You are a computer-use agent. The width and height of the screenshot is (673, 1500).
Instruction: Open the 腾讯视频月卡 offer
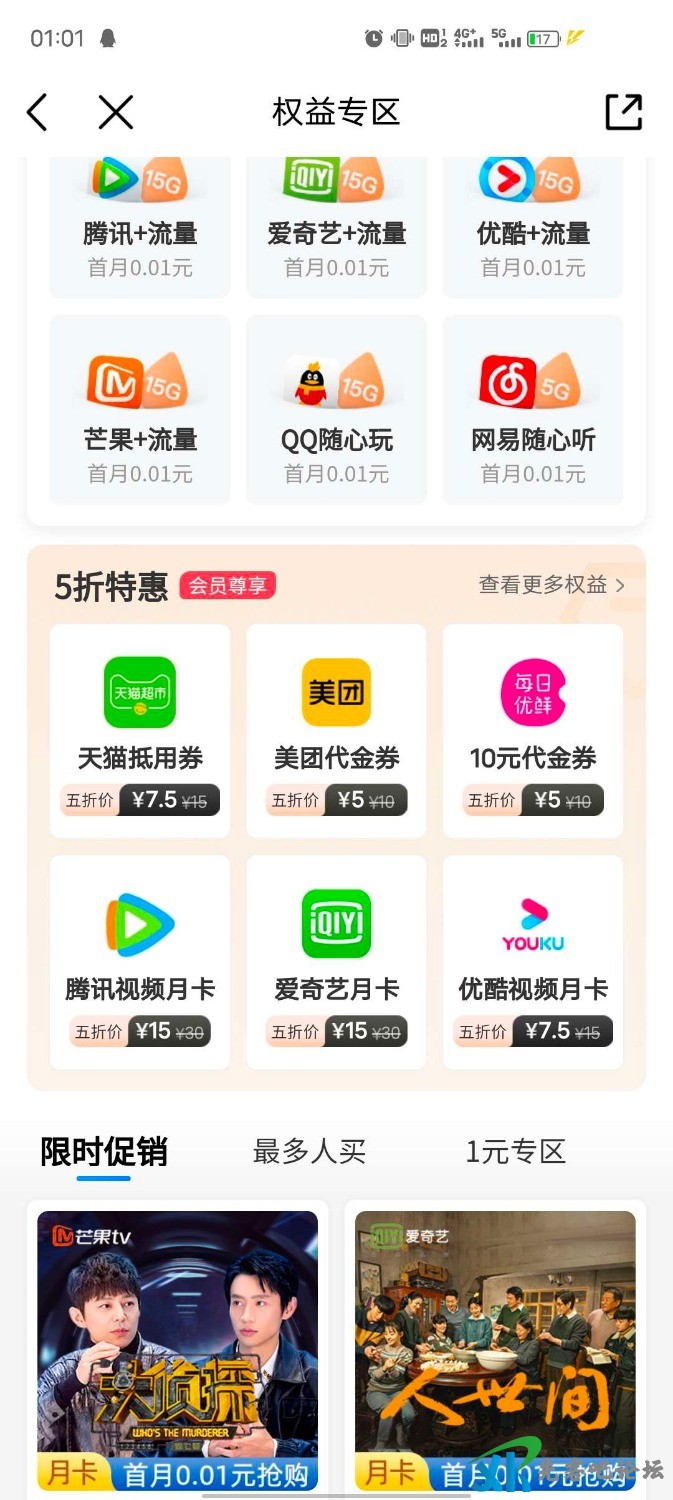(x=140, y=962)
